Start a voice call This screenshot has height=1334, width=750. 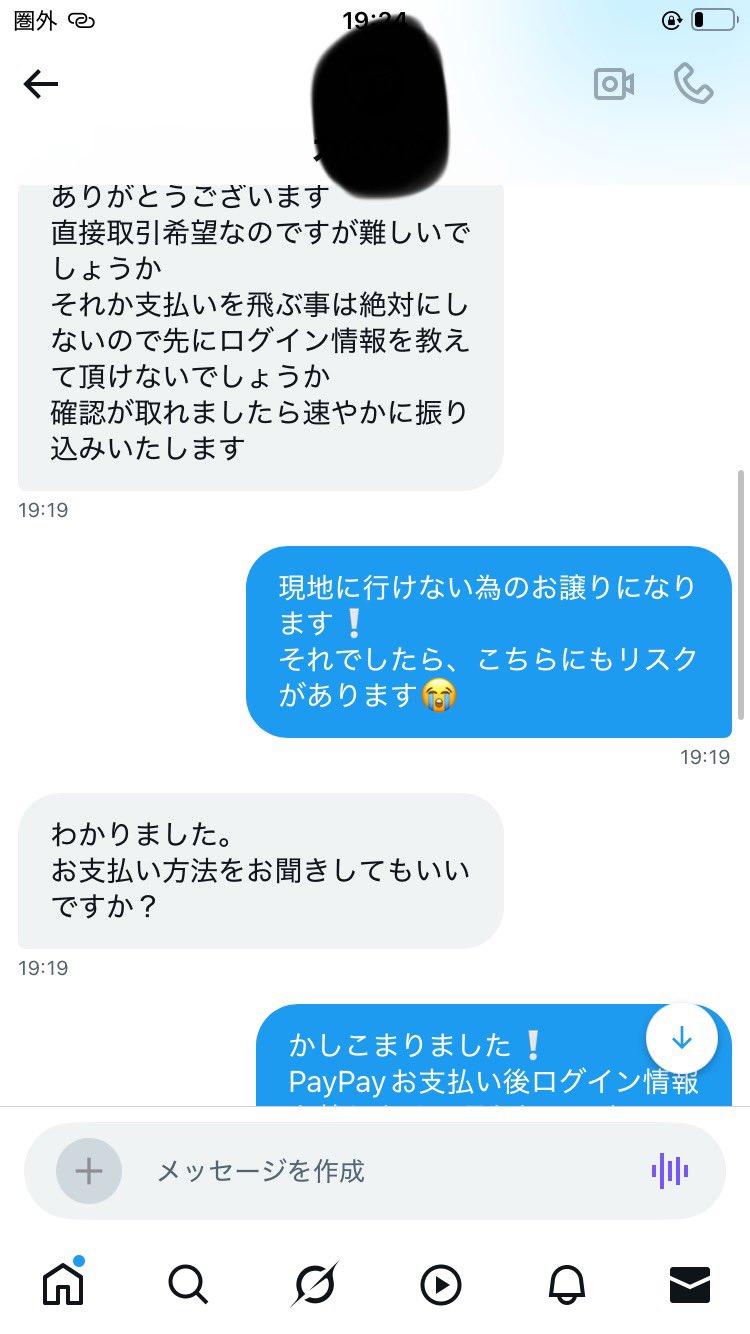[693, 84]
